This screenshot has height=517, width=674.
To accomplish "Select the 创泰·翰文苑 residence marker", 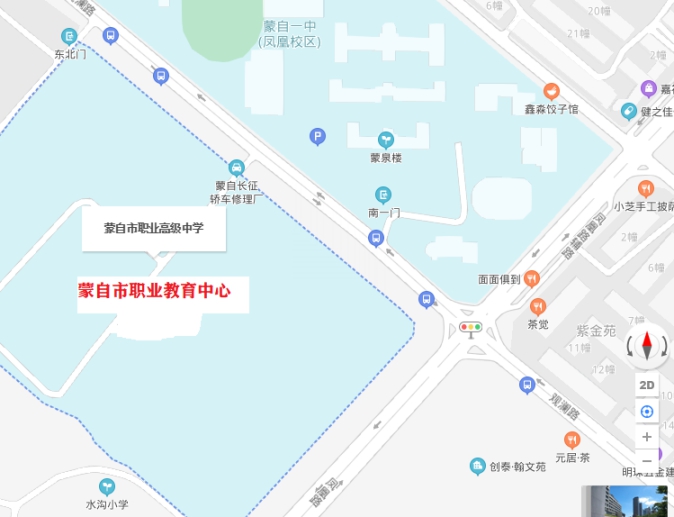I will 478,466.
